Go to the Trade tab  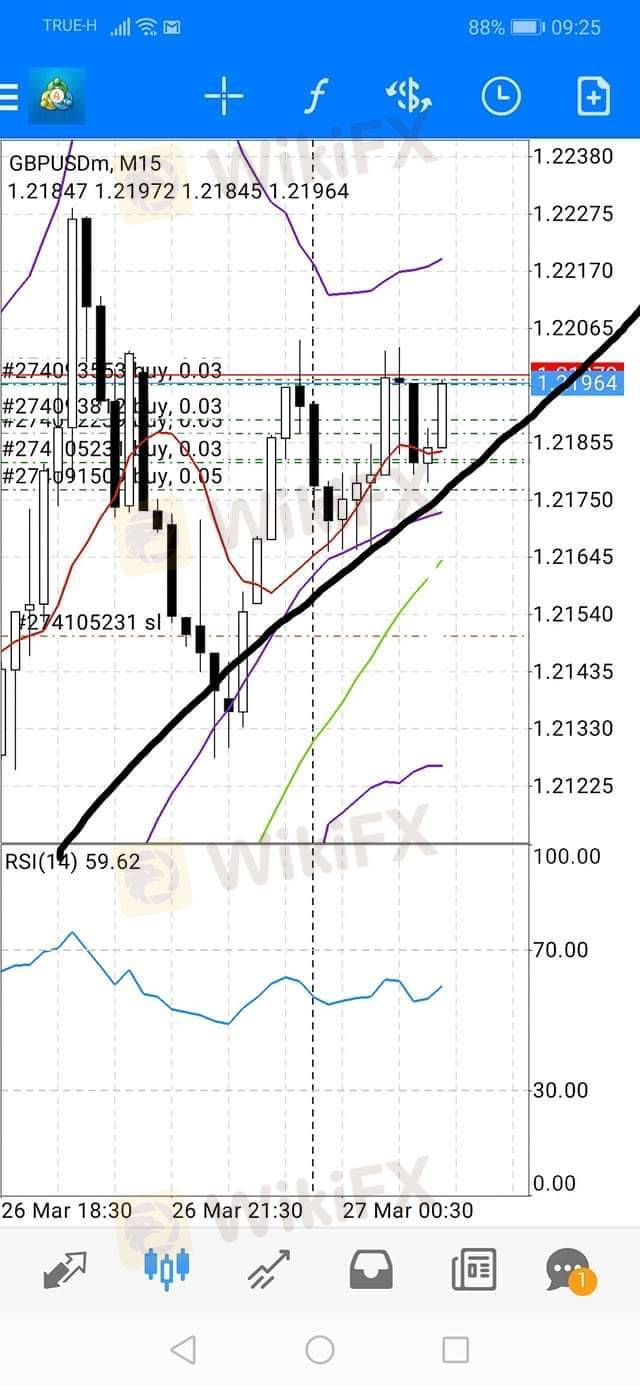pos(269,1270)
